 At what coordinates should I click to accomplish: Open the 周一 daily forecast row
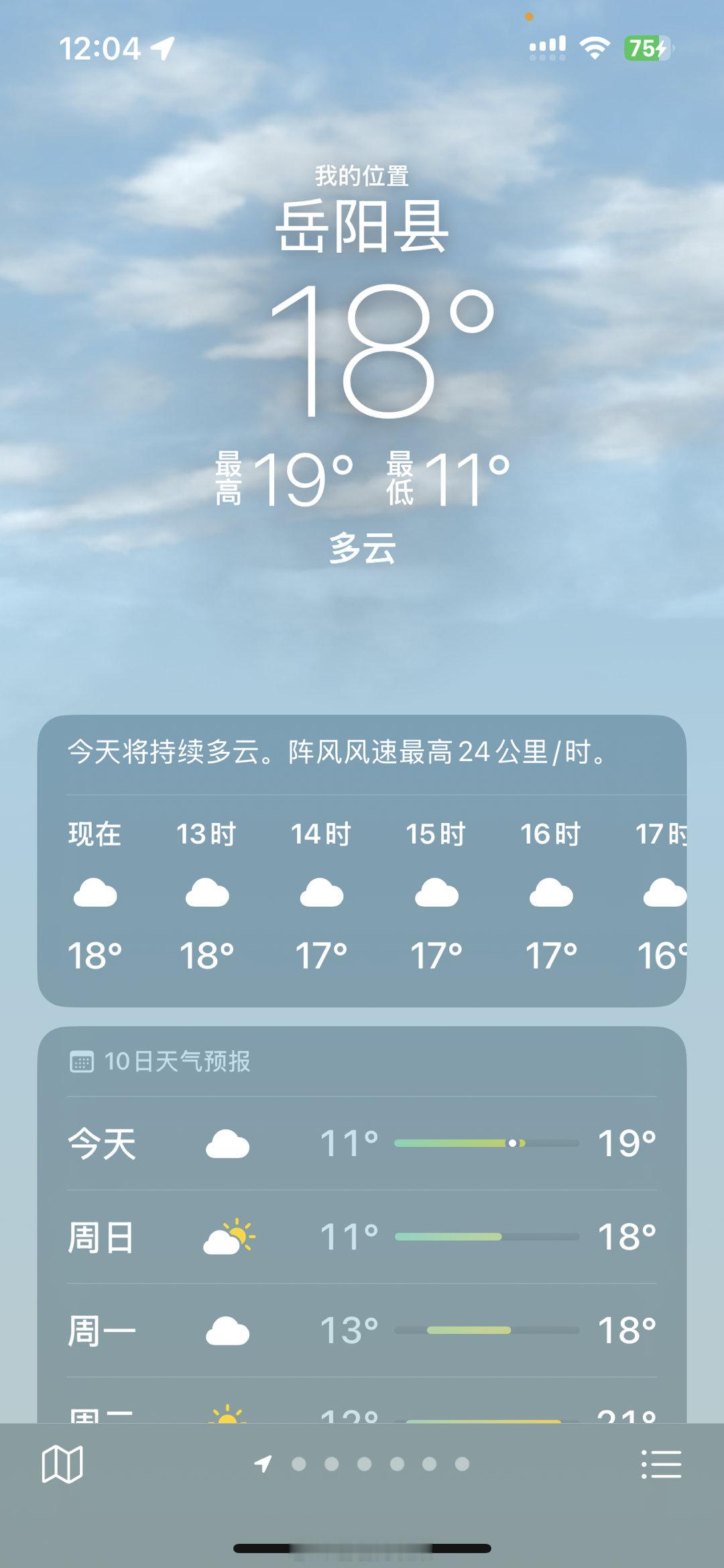click(x=362, y=1333)
